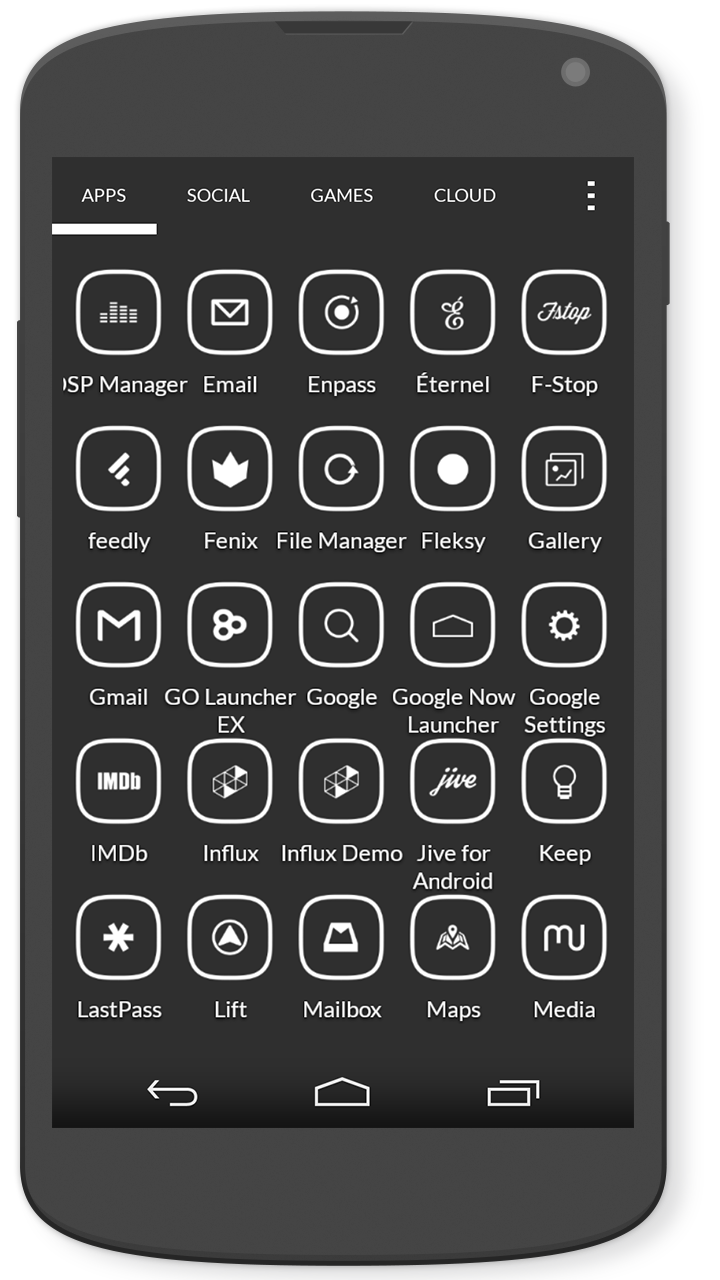Open the Mailbox app icon
The image size is (720, 1280).
(341, 937)
